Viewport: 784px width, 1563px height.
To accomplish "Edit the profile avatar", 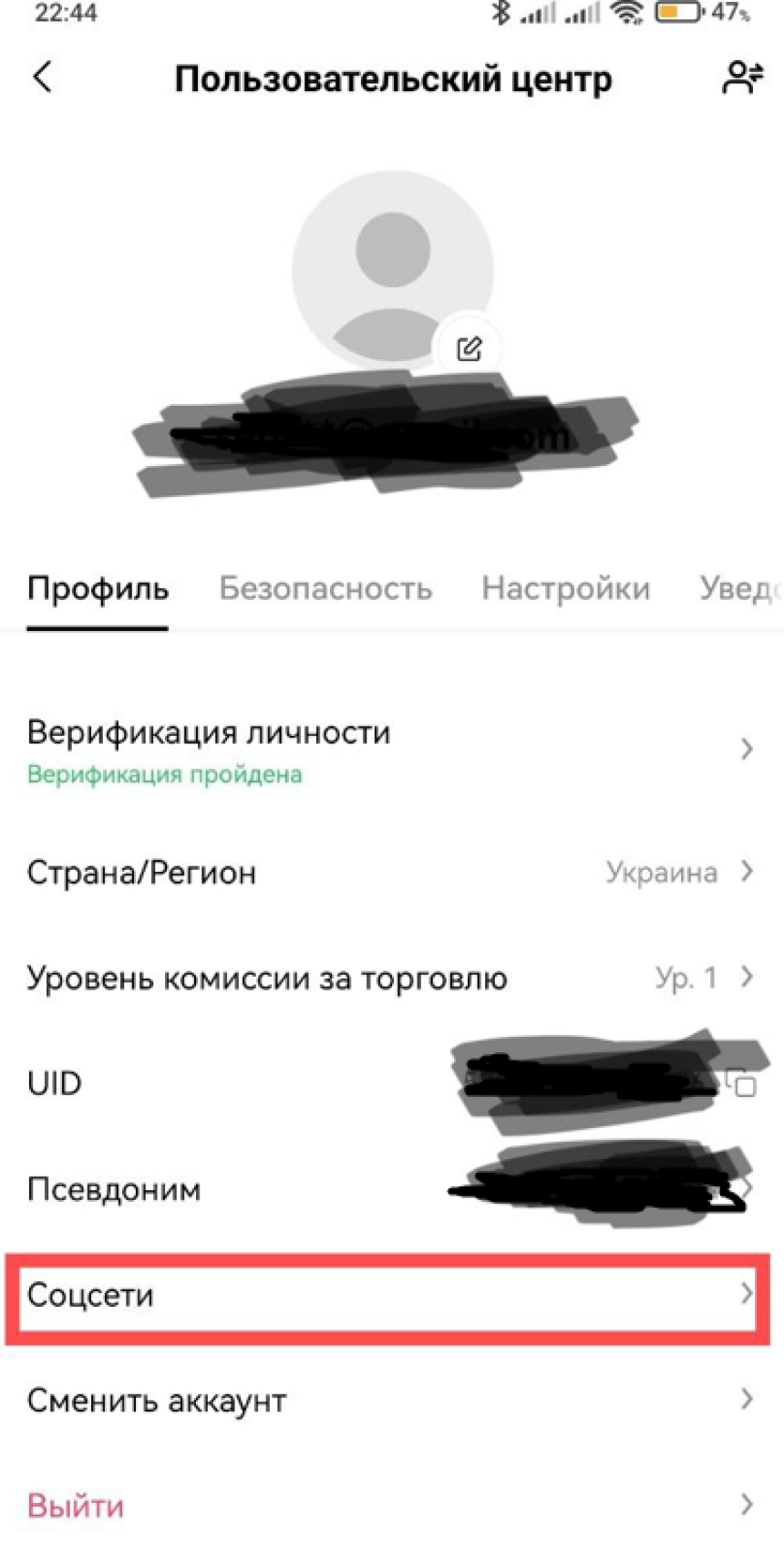I will (469, 348).
